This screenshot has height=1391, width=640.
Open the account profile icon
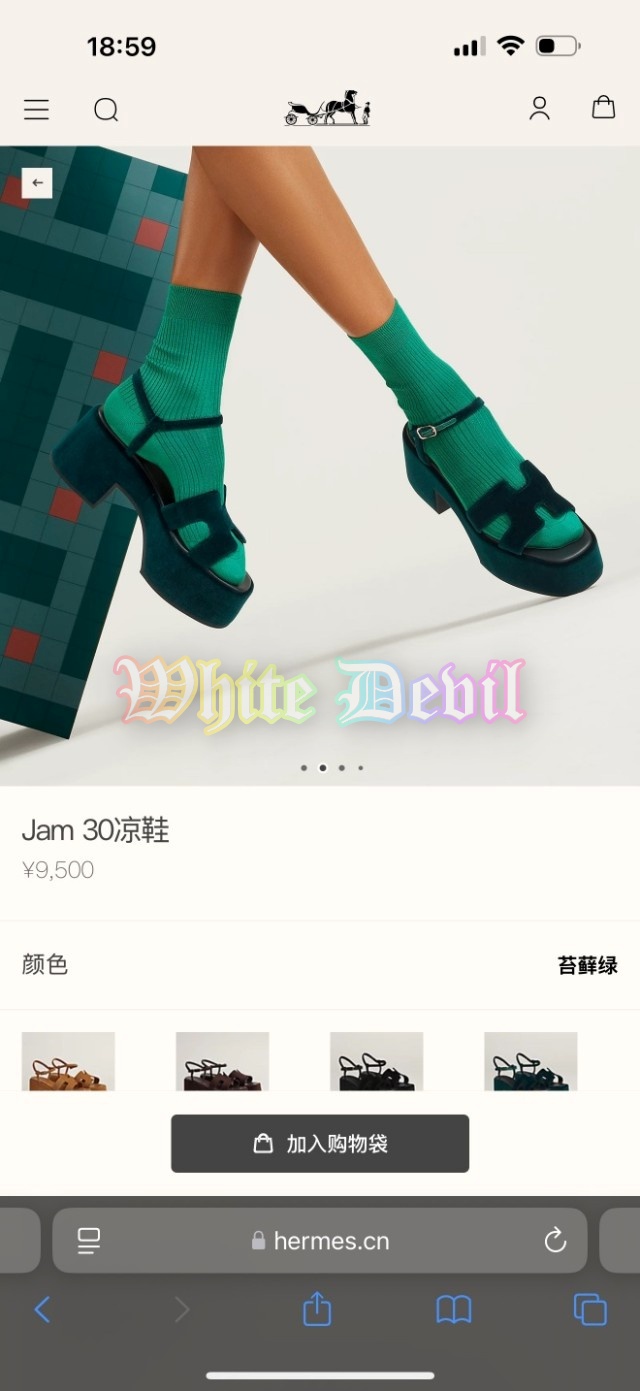(539, 108)
